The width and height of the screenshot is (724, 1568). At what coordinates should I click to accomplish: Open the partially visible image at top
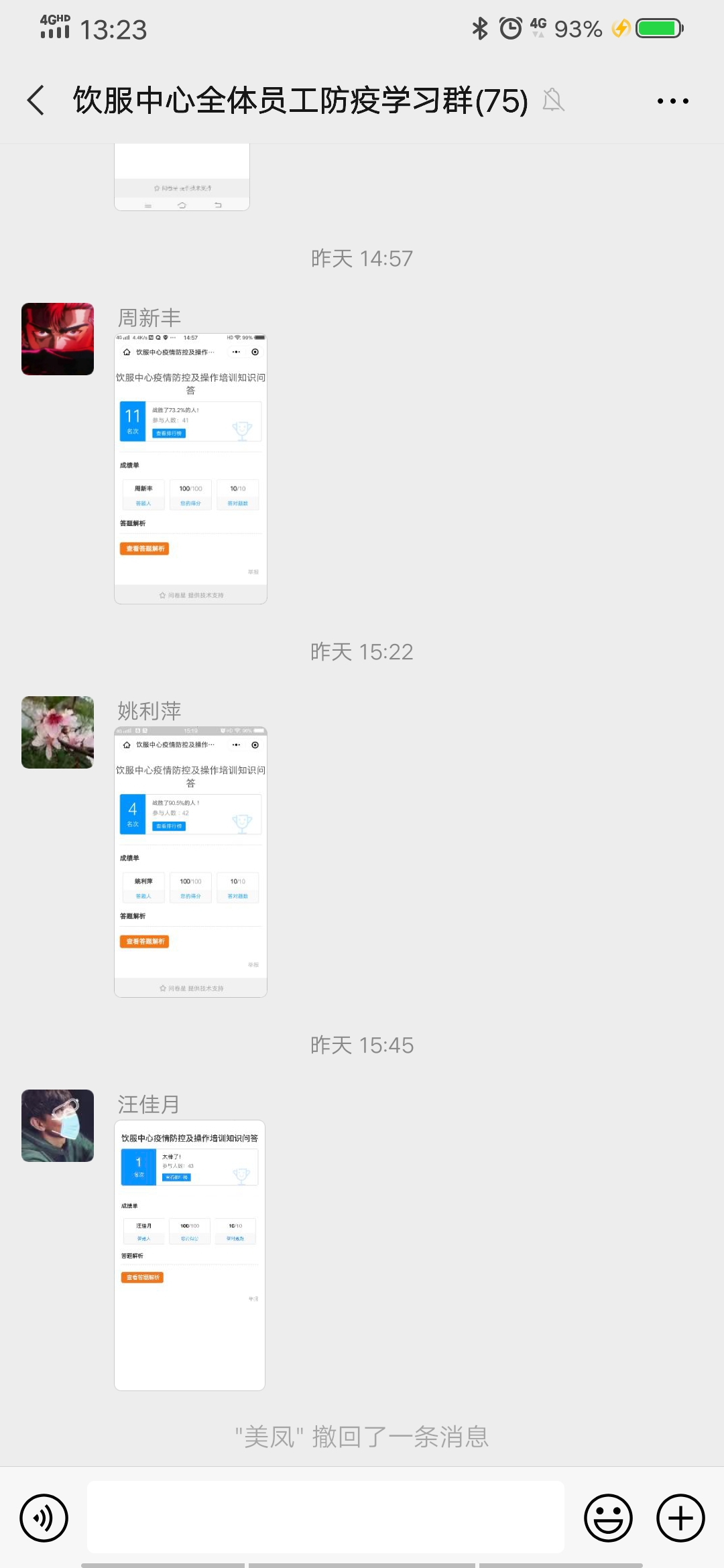click(182, 178)
